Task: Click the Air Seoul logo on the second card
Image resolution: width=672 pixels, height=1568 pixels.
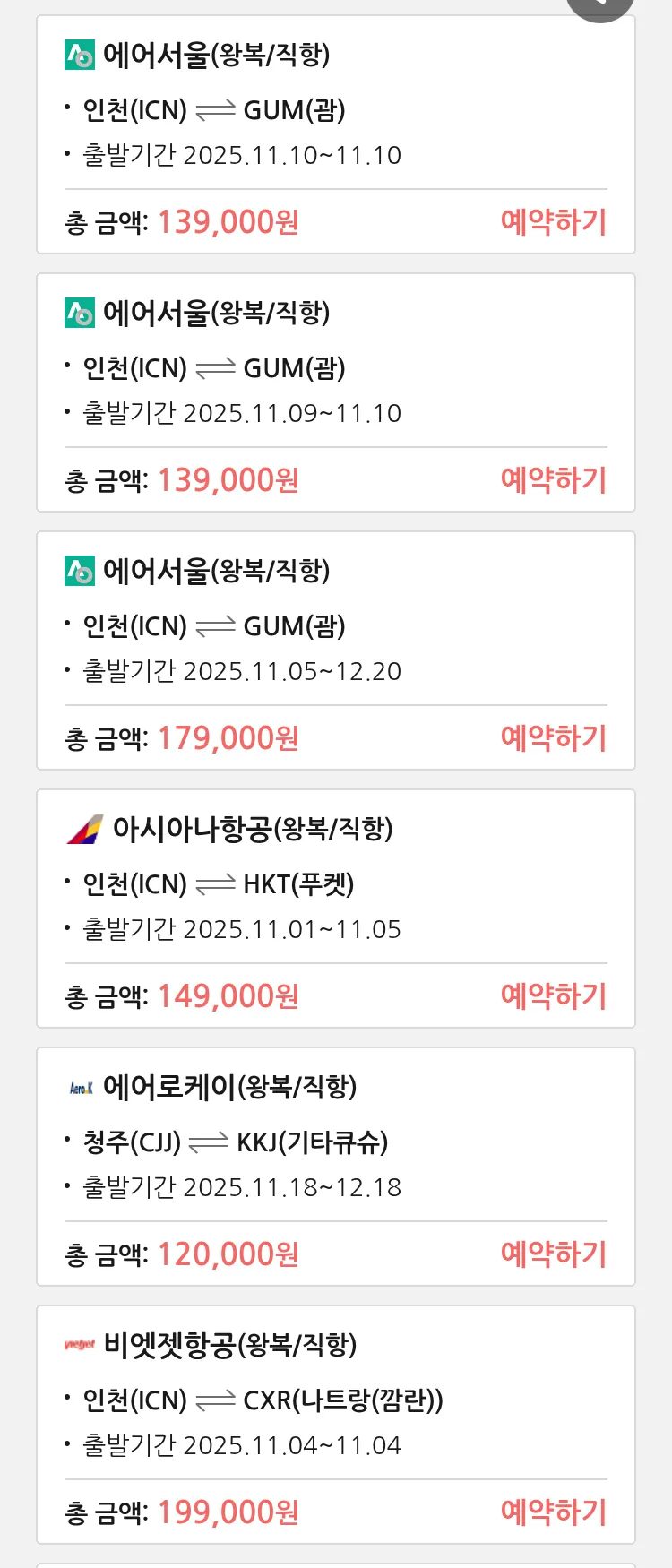Action: 80,313
